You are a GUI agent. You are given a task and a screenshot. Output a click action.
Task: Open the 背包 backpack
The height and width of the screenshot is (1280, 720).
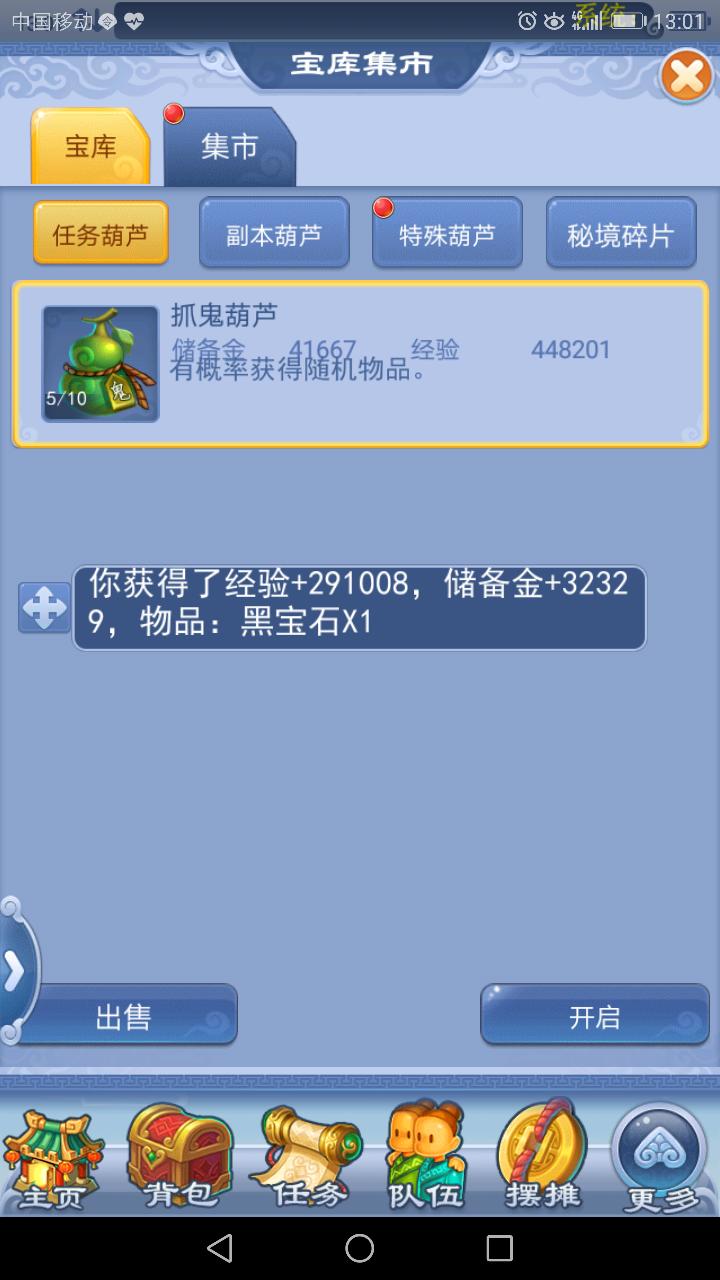[x=180, y=1158]
